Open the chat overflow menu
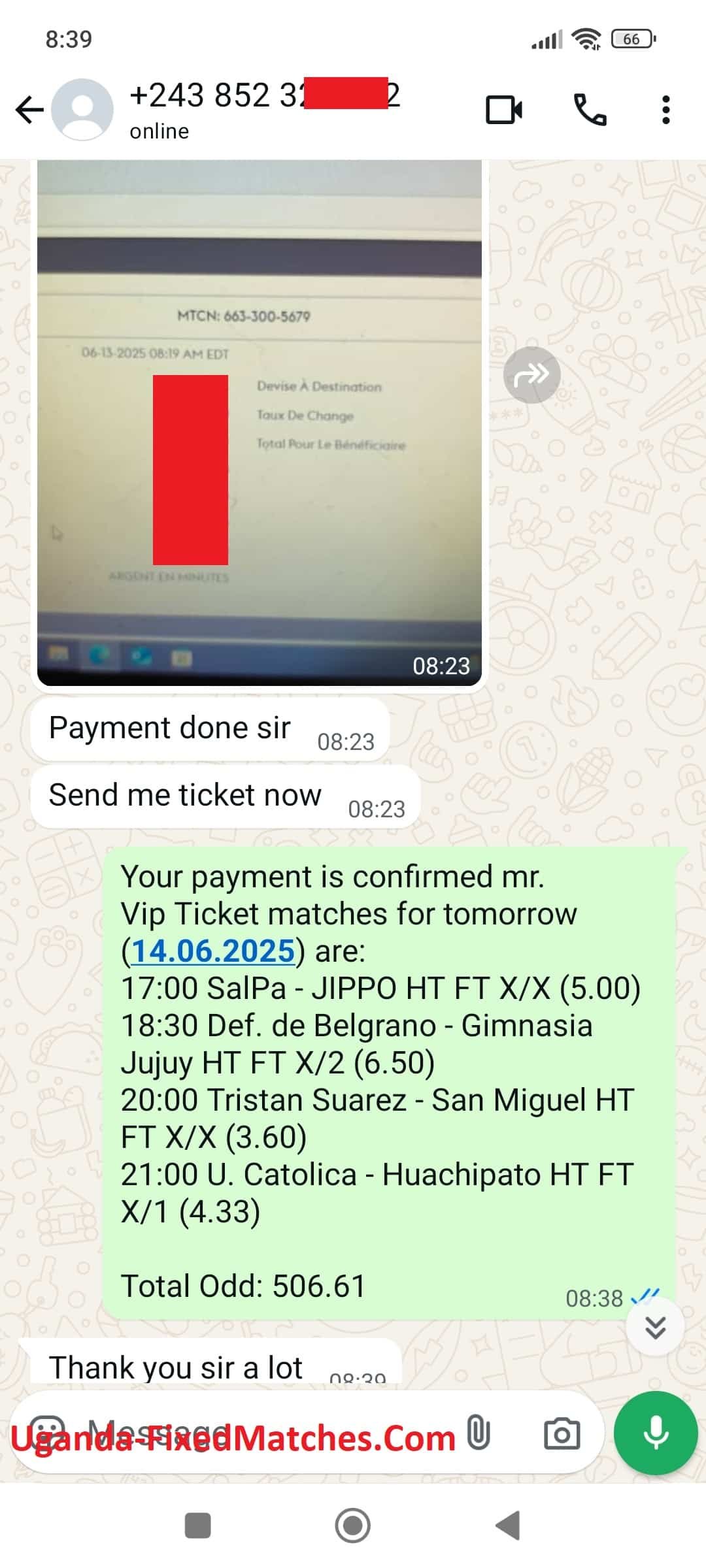Image resolution: width=706 pixels, height=1568 pixels. (665, 109)
